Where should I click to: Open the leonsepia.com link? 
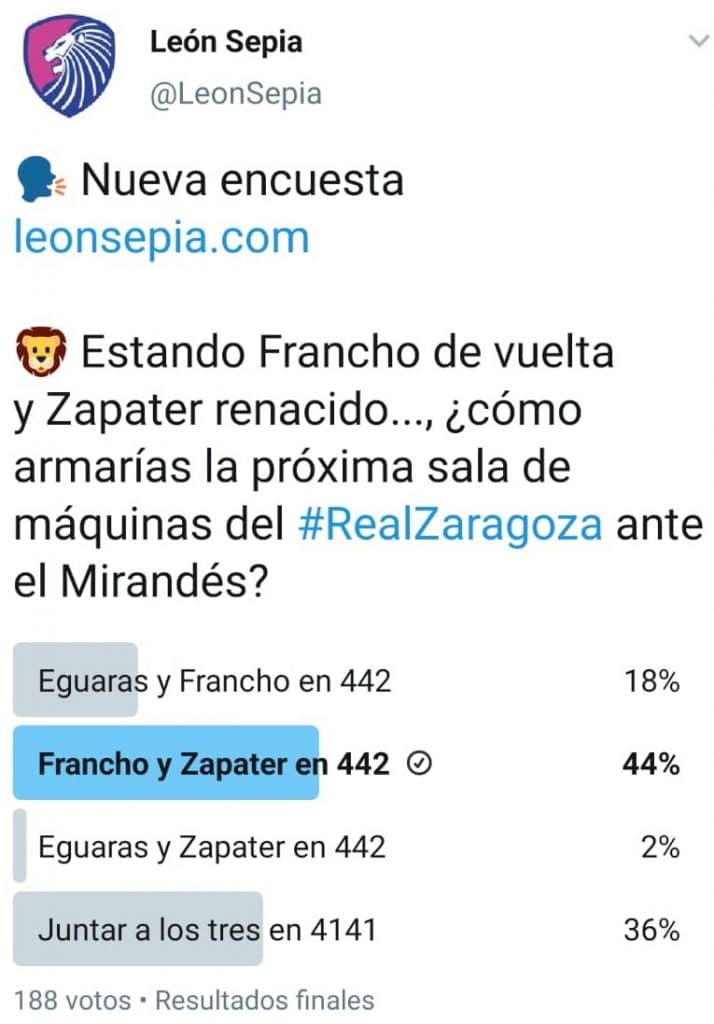tap(161, 238)
